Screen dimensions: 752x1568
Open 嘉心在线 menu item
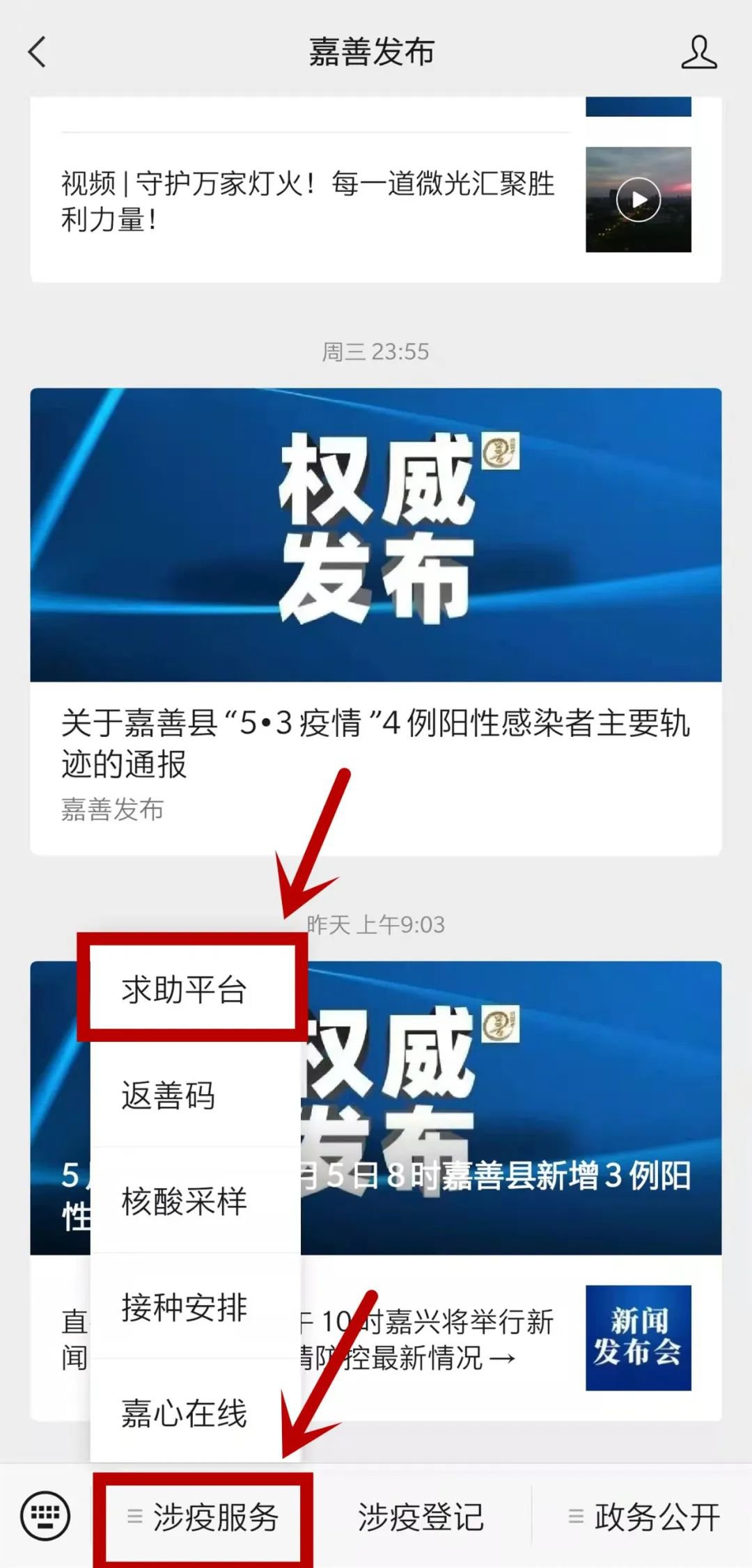point(185,1413)
